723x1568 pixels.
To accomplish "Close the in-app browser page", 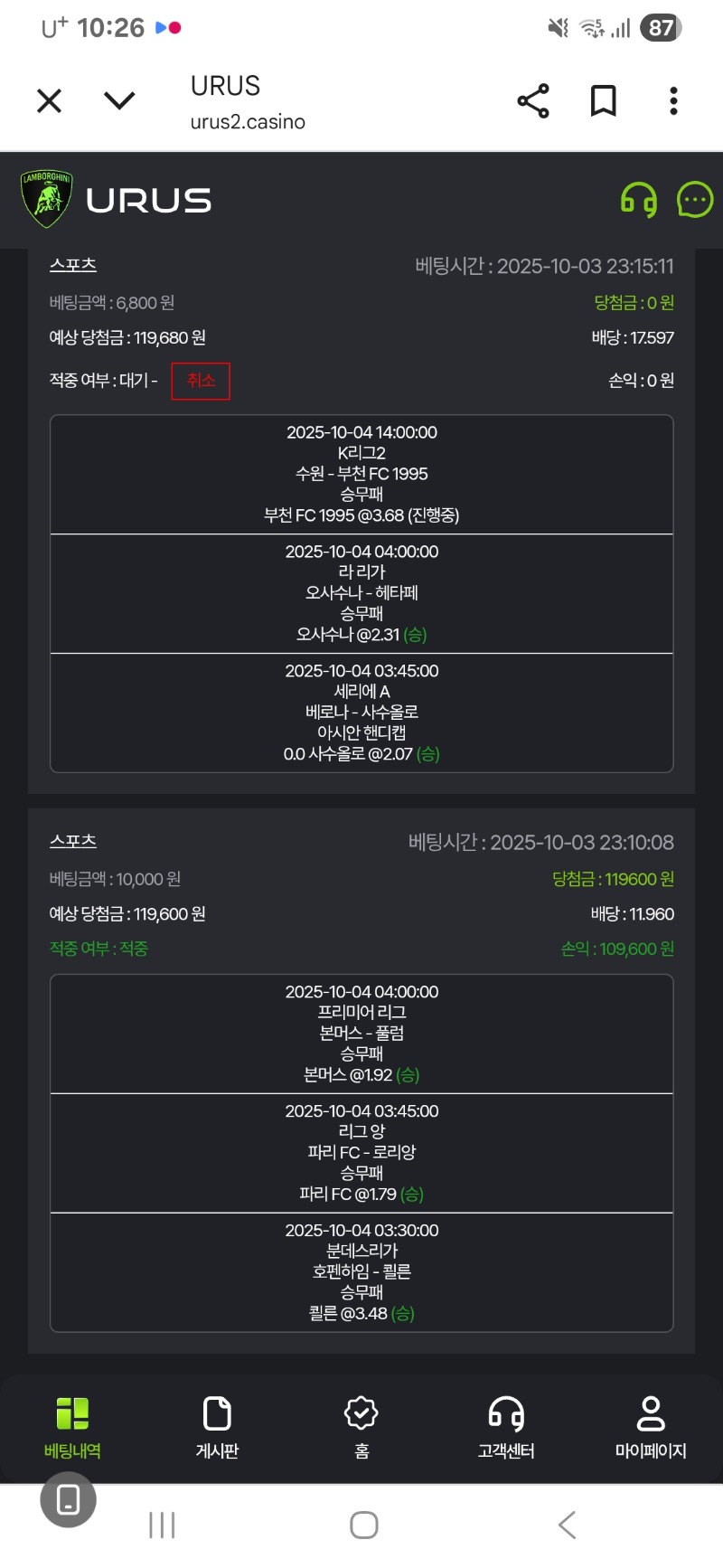I will tap(50, 100).
